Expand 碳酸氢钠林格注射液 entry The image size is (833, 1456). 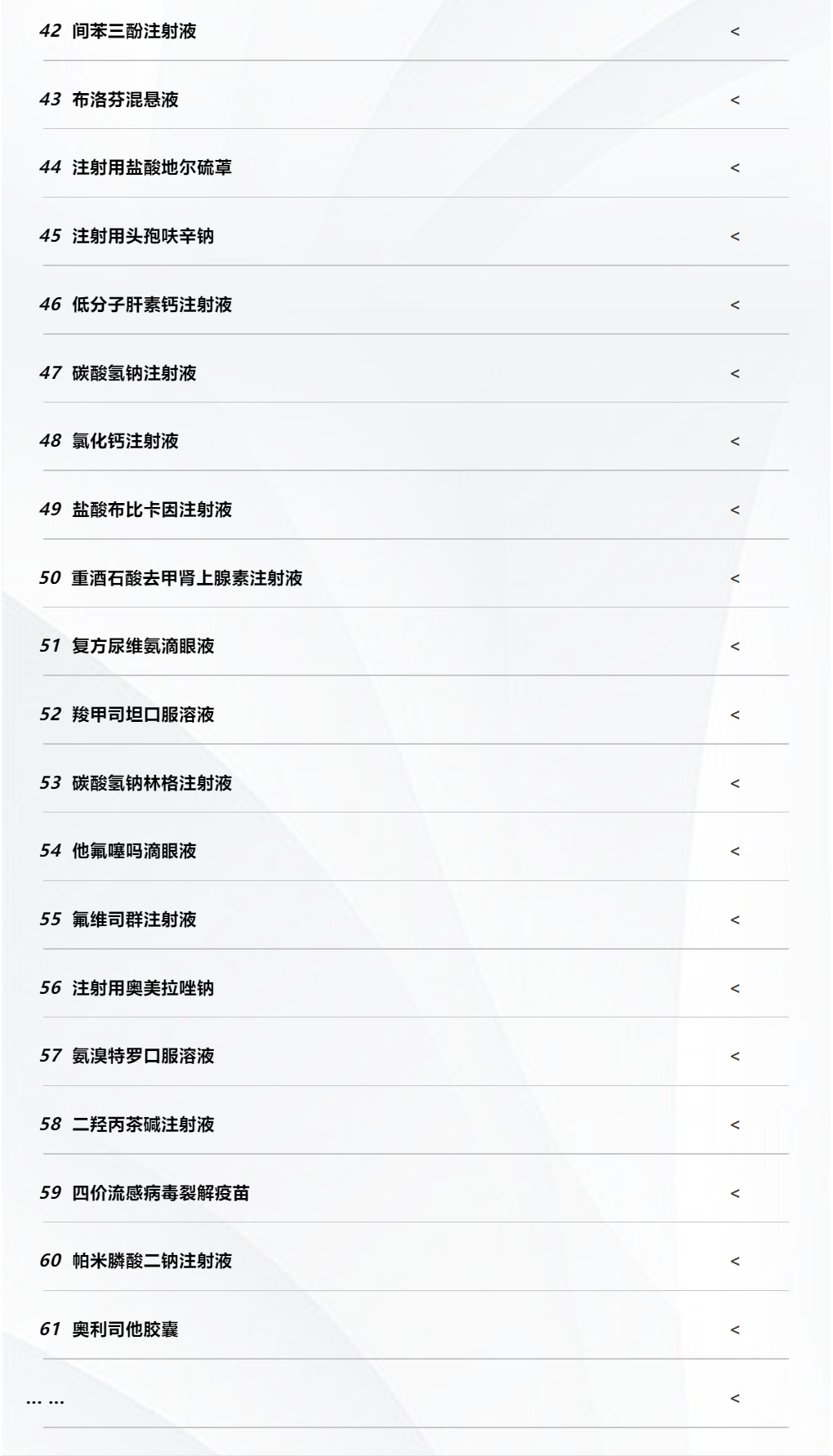(734, 783)
